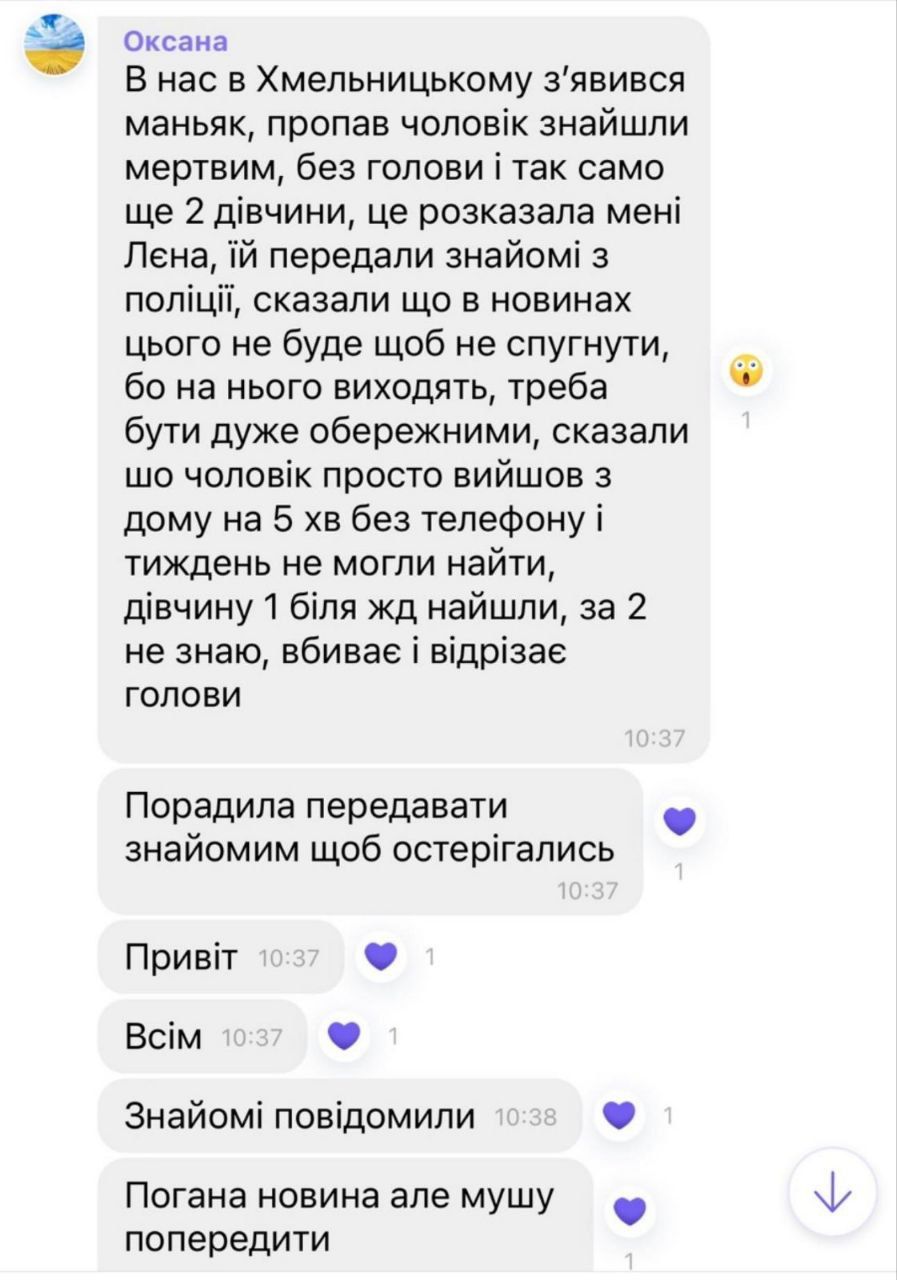
Task: Like the message starting with Порадила передавати
Action: (x=680, y=822)
